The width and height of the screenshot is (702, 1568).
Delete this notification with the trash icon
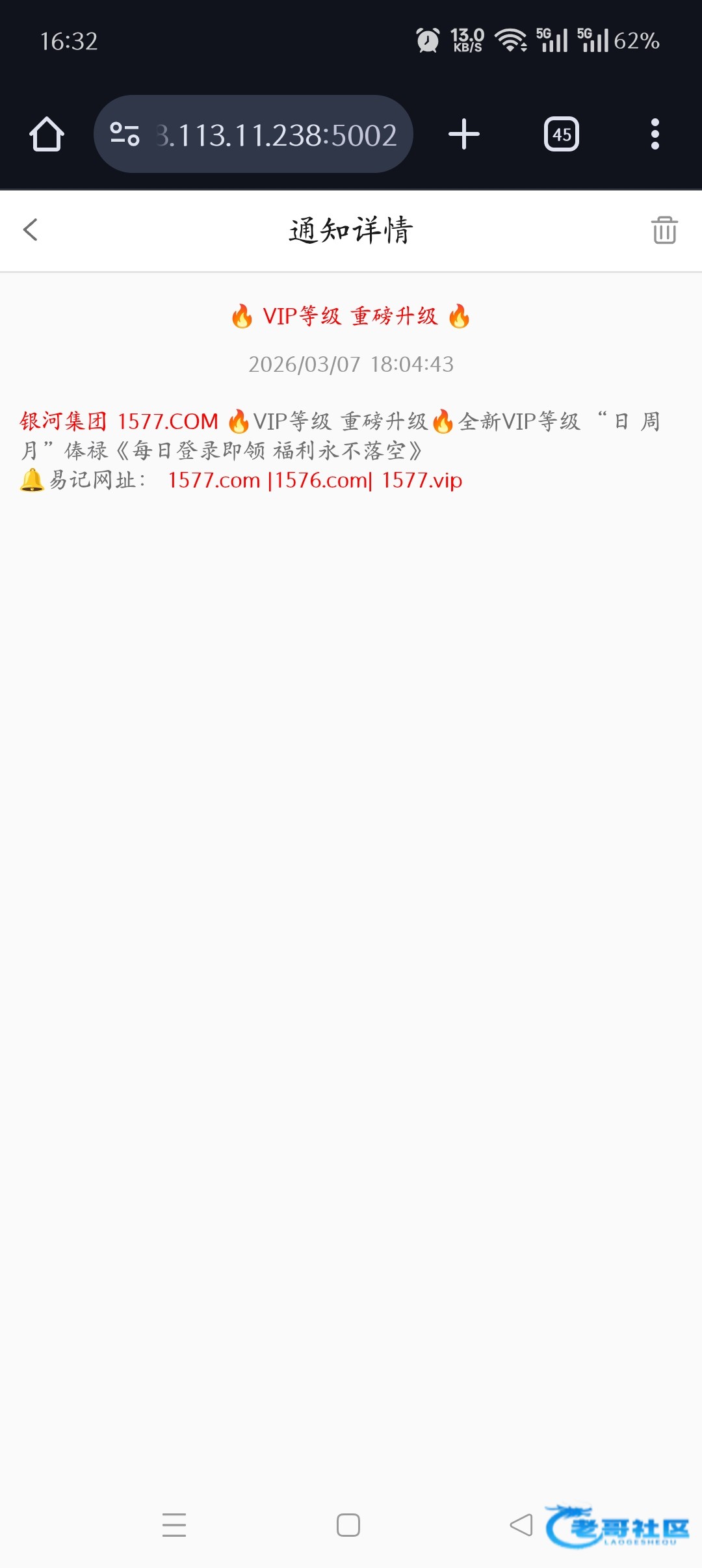coord(664,230)
